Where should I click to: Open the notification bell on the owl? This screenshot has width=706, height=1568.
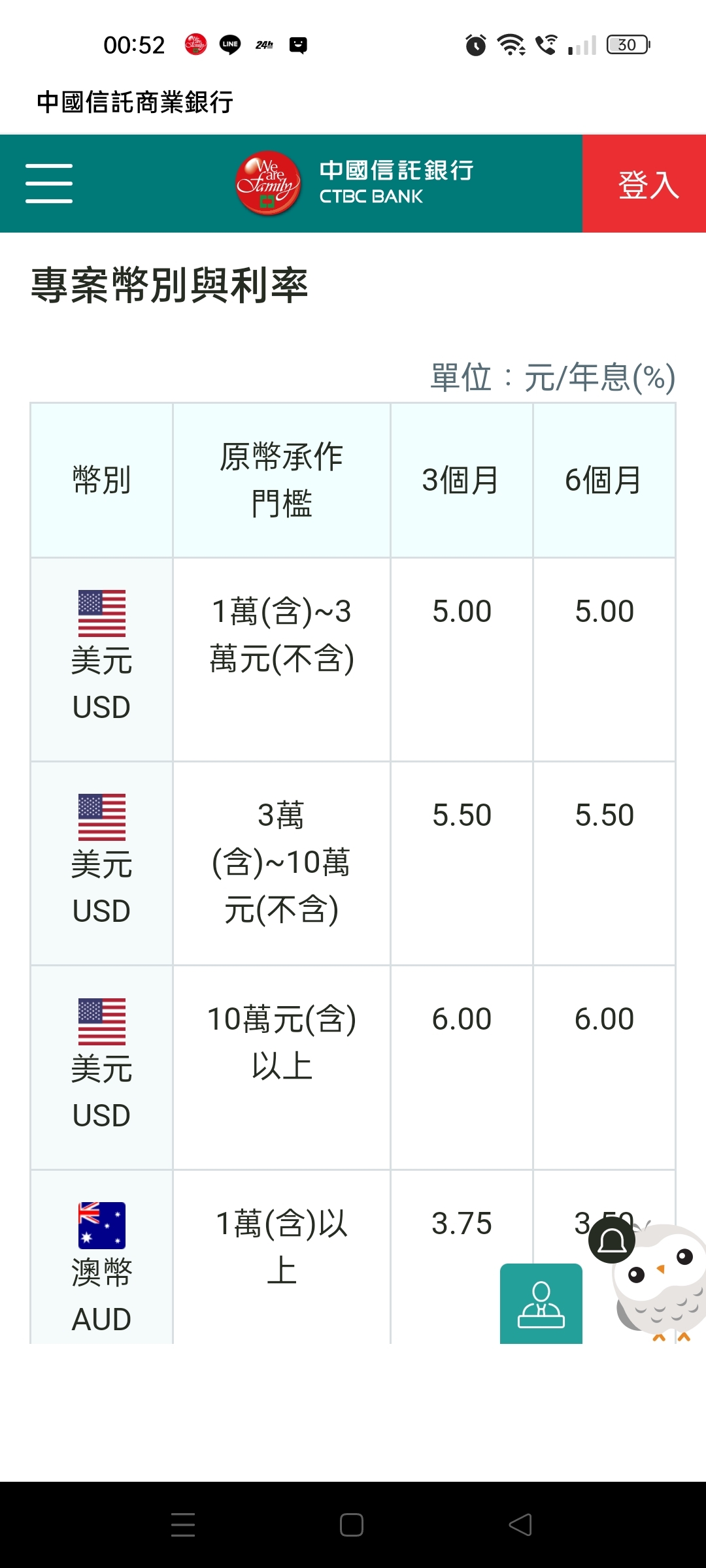(x=612, y=1240)
